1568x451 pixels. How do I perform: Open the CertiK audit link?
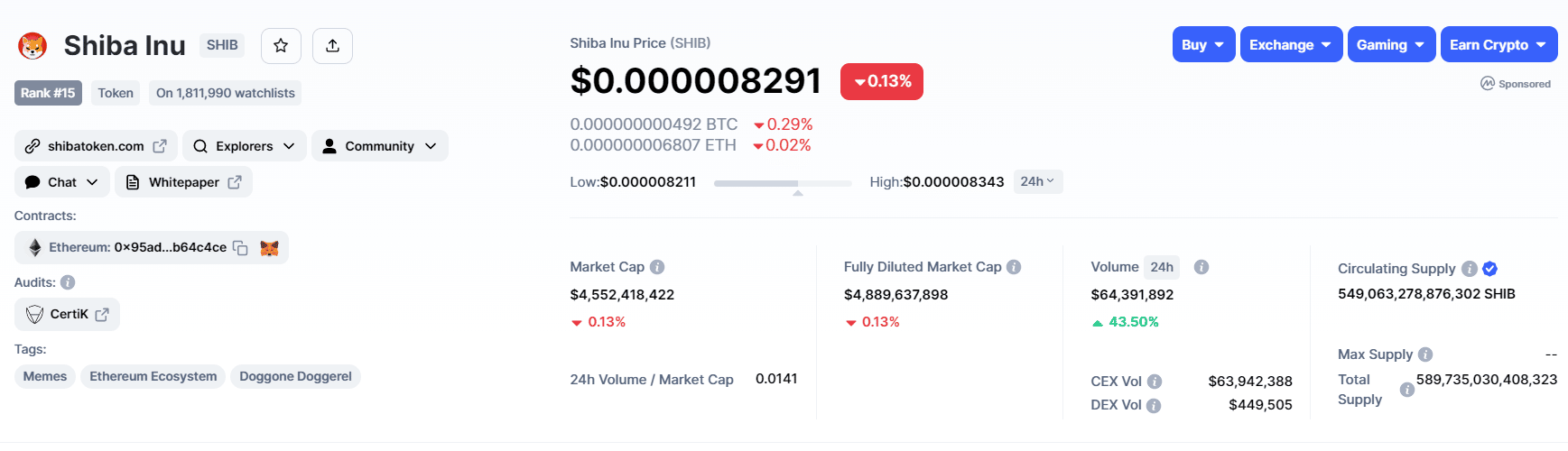pyautogui.click(x=68, y=314)
